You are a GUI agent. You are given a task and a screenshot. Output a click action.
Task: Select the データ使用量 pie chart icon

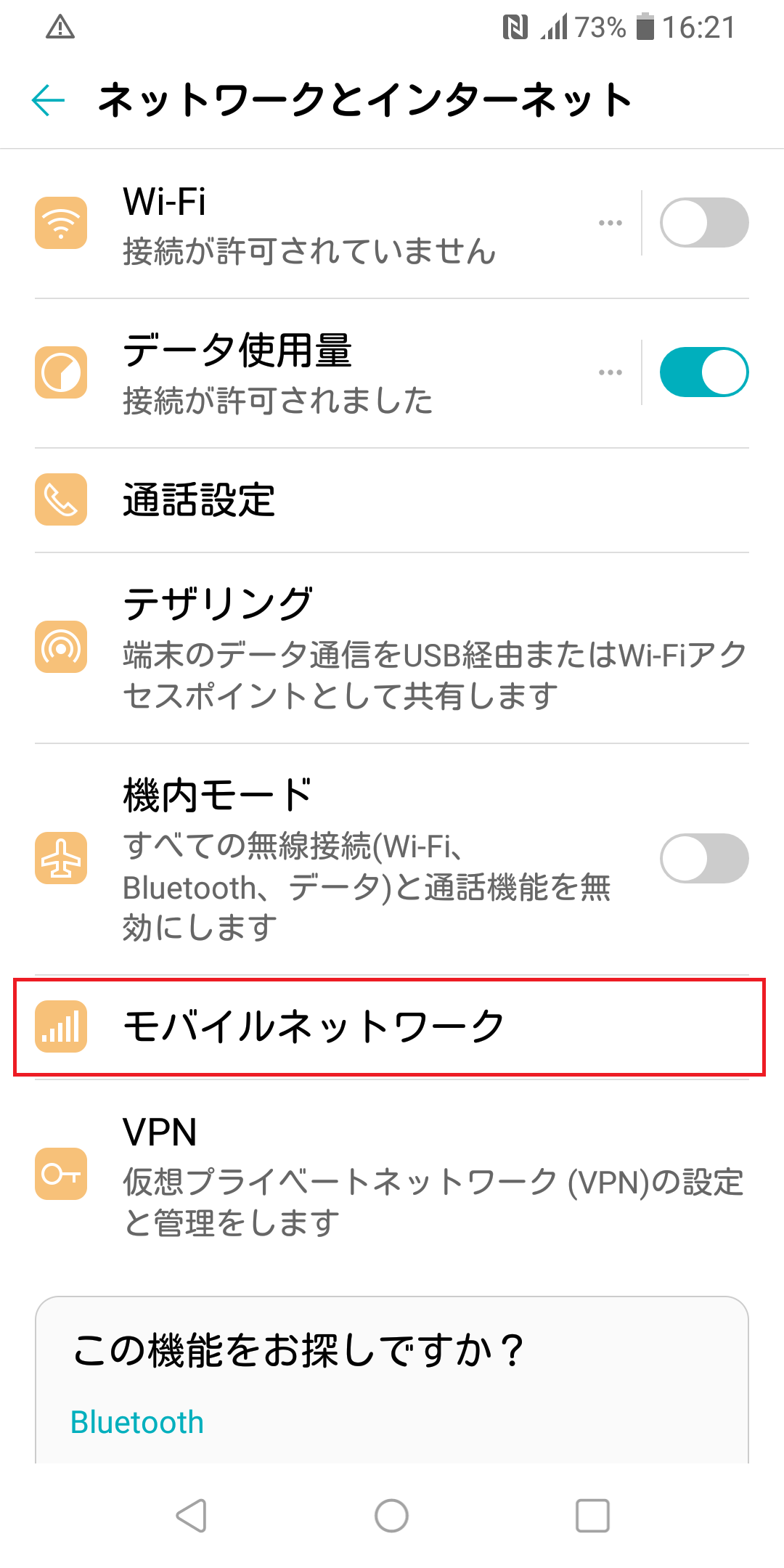click(x=61, y=372)
